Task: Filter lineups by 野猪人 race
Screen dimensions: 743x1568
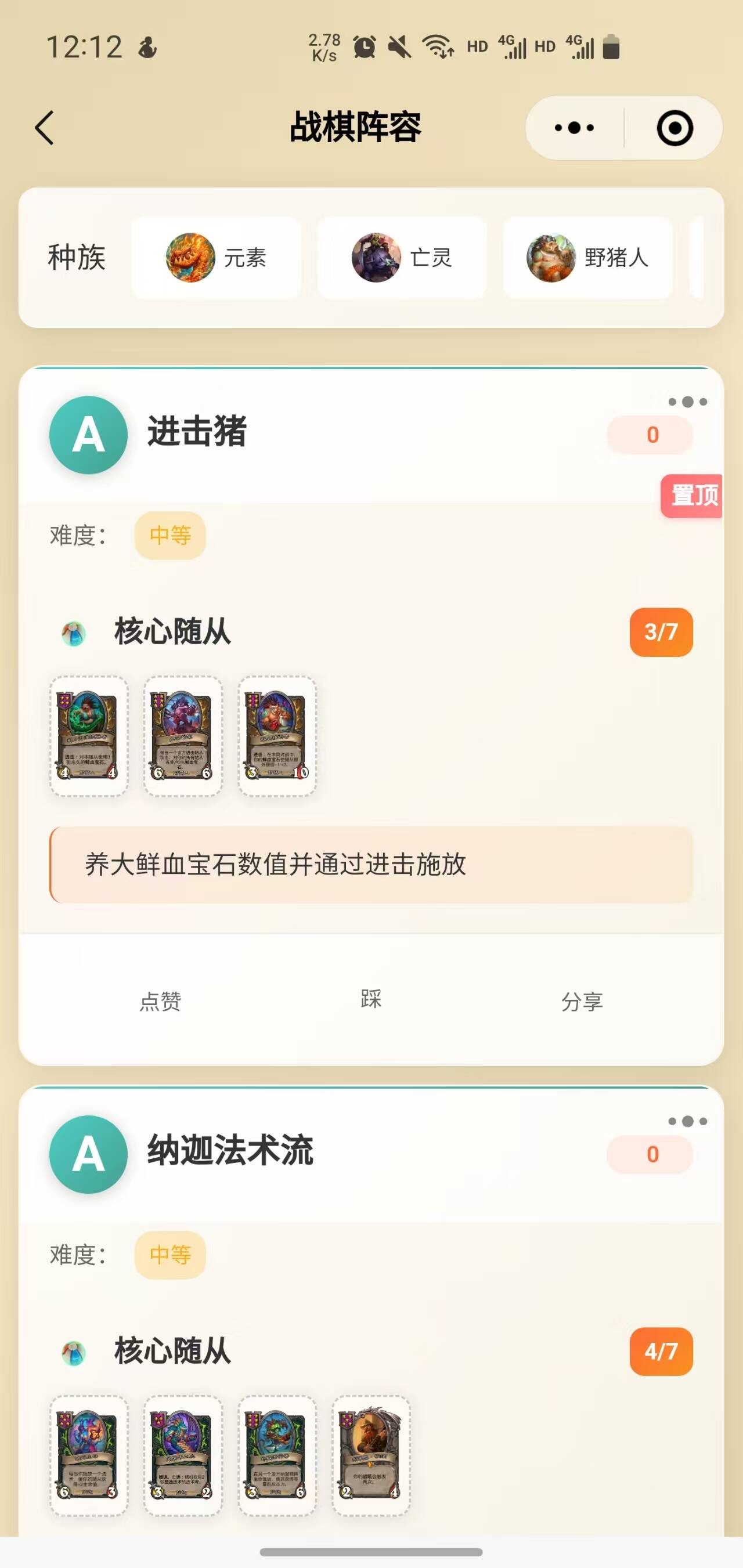Action: pyautogui.click(x=587, y=258)
